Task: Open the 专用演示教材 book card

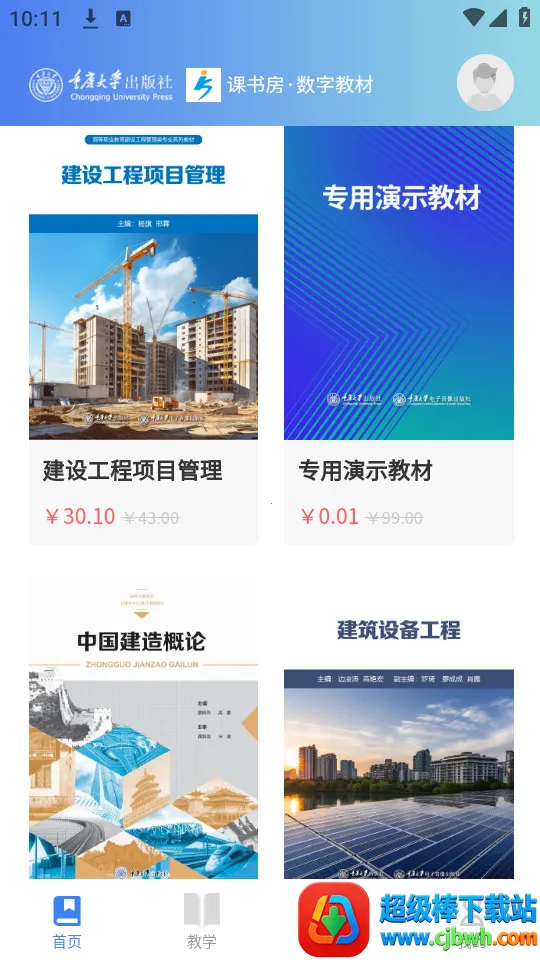Action: 399,335
